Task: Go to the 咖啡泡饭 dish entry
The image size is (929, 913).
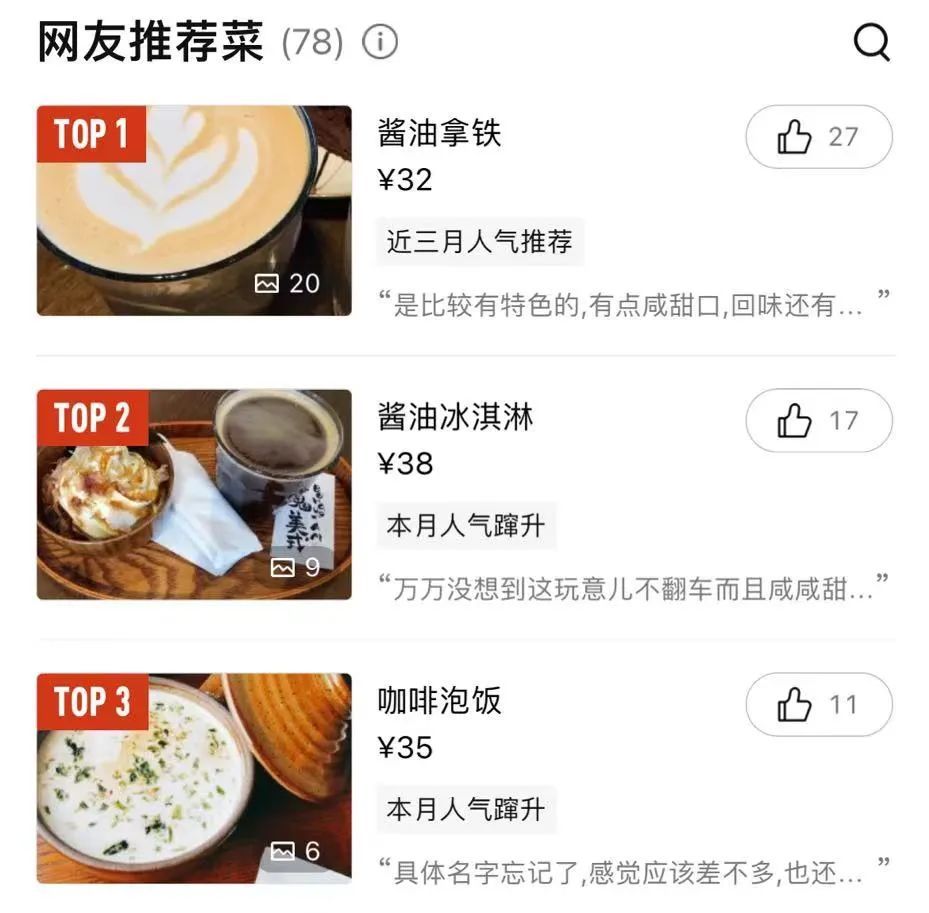Action: click(440, 701)
